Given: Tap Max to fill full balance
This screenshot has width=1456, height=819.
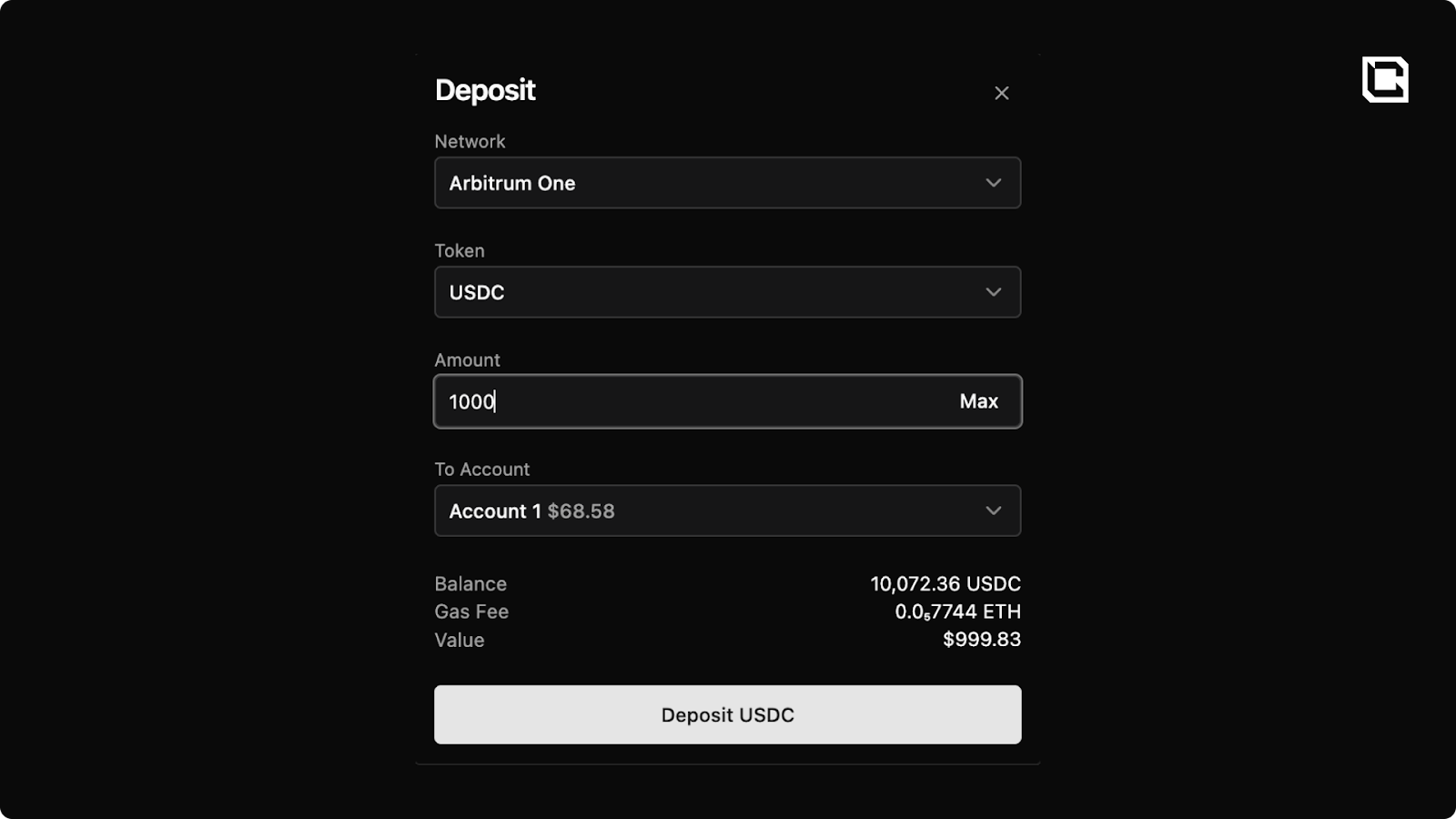Looking at the screenshot, I should tap(978, 401).
